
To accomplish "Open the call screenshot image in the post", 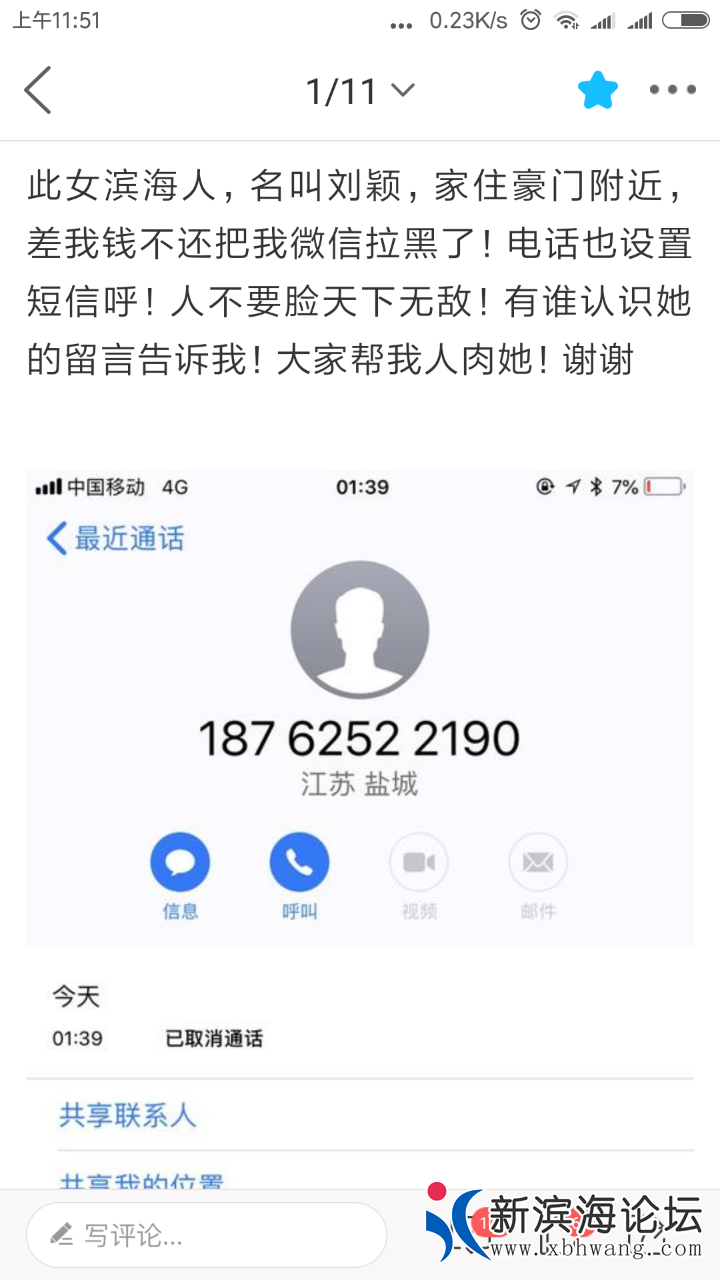I will point(359,760).
